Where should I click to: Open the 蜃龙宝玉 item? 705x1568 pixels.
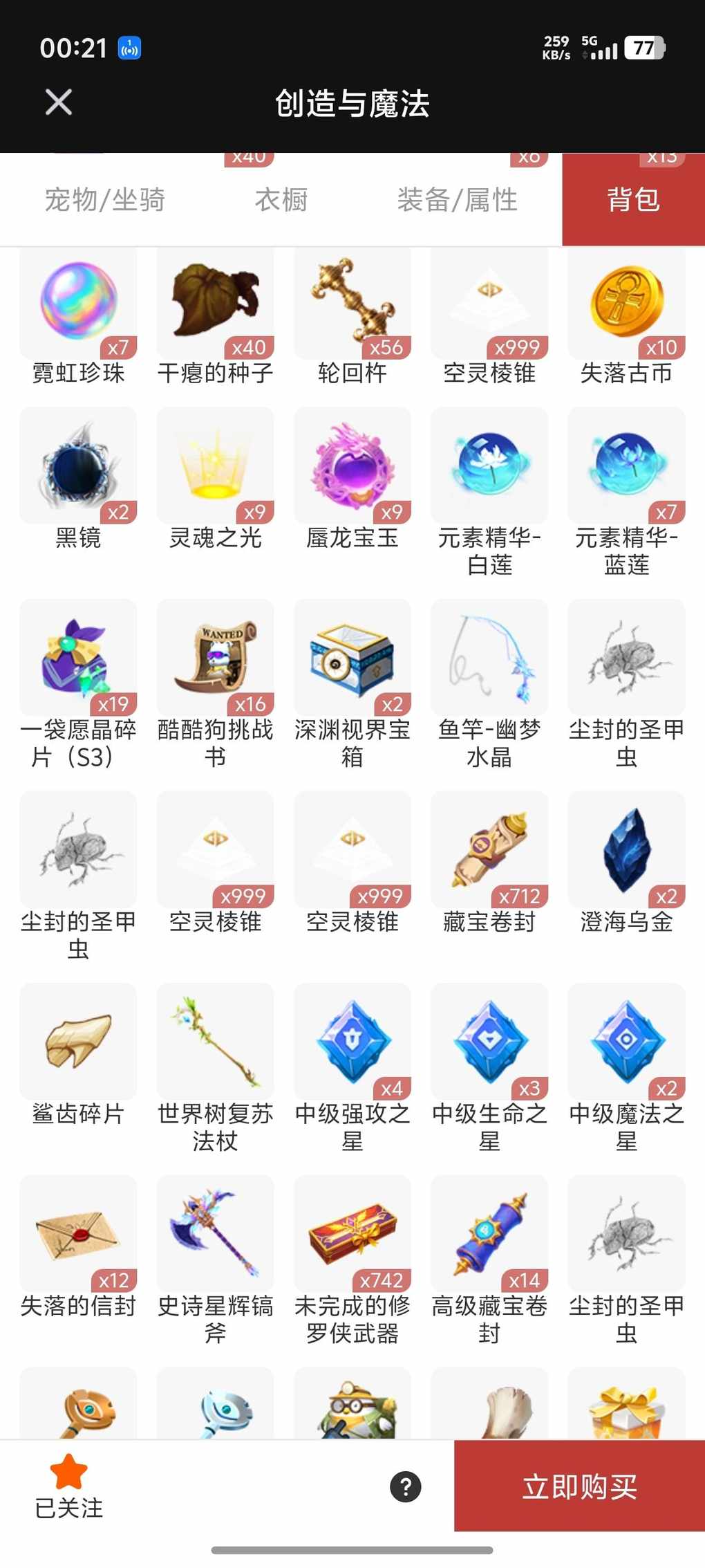coord(352,467)
